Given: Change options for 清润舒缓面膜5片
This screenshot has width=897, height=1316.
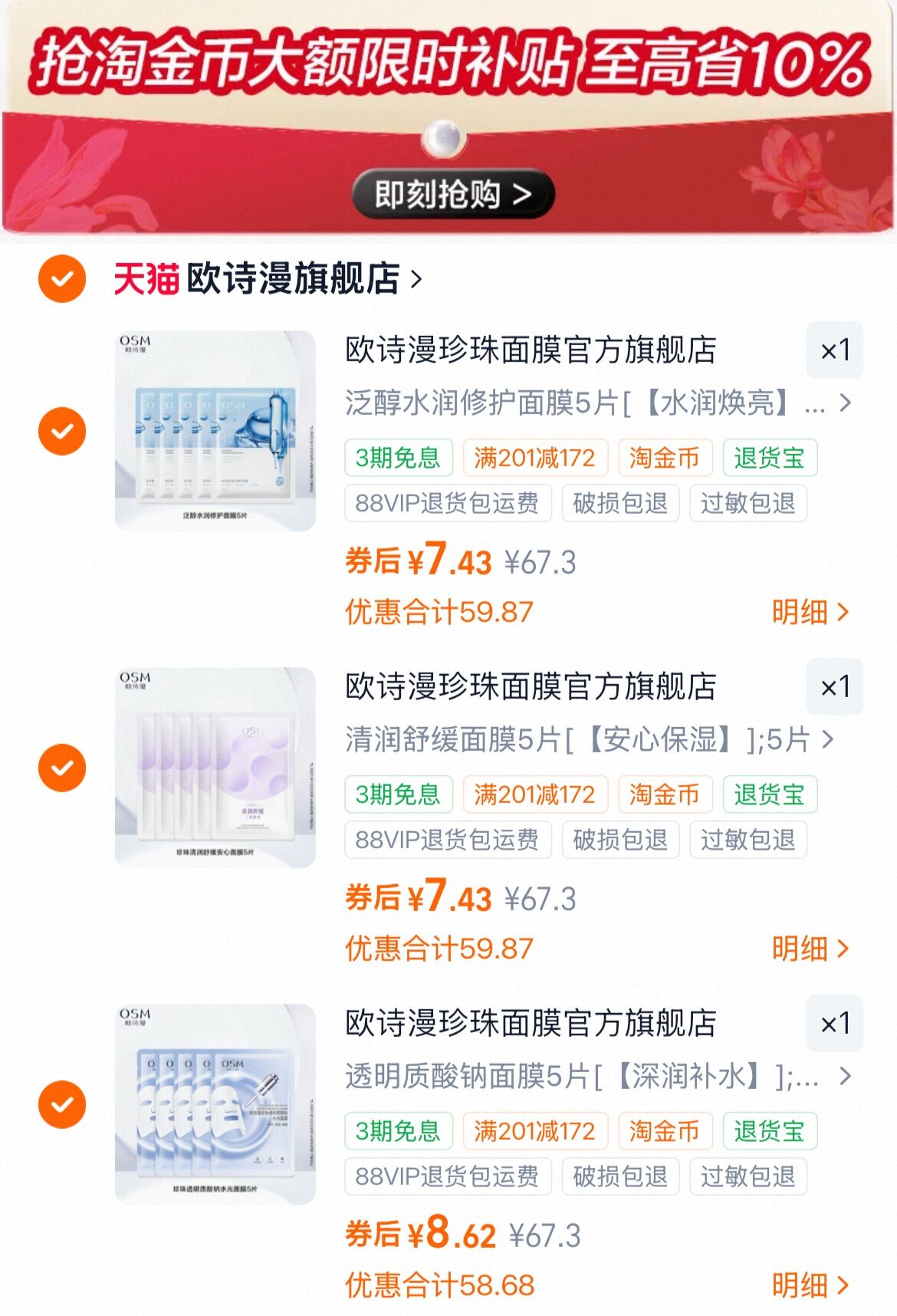Looking at the screenshot, I should pyautogui.click(x=589, y=739).
